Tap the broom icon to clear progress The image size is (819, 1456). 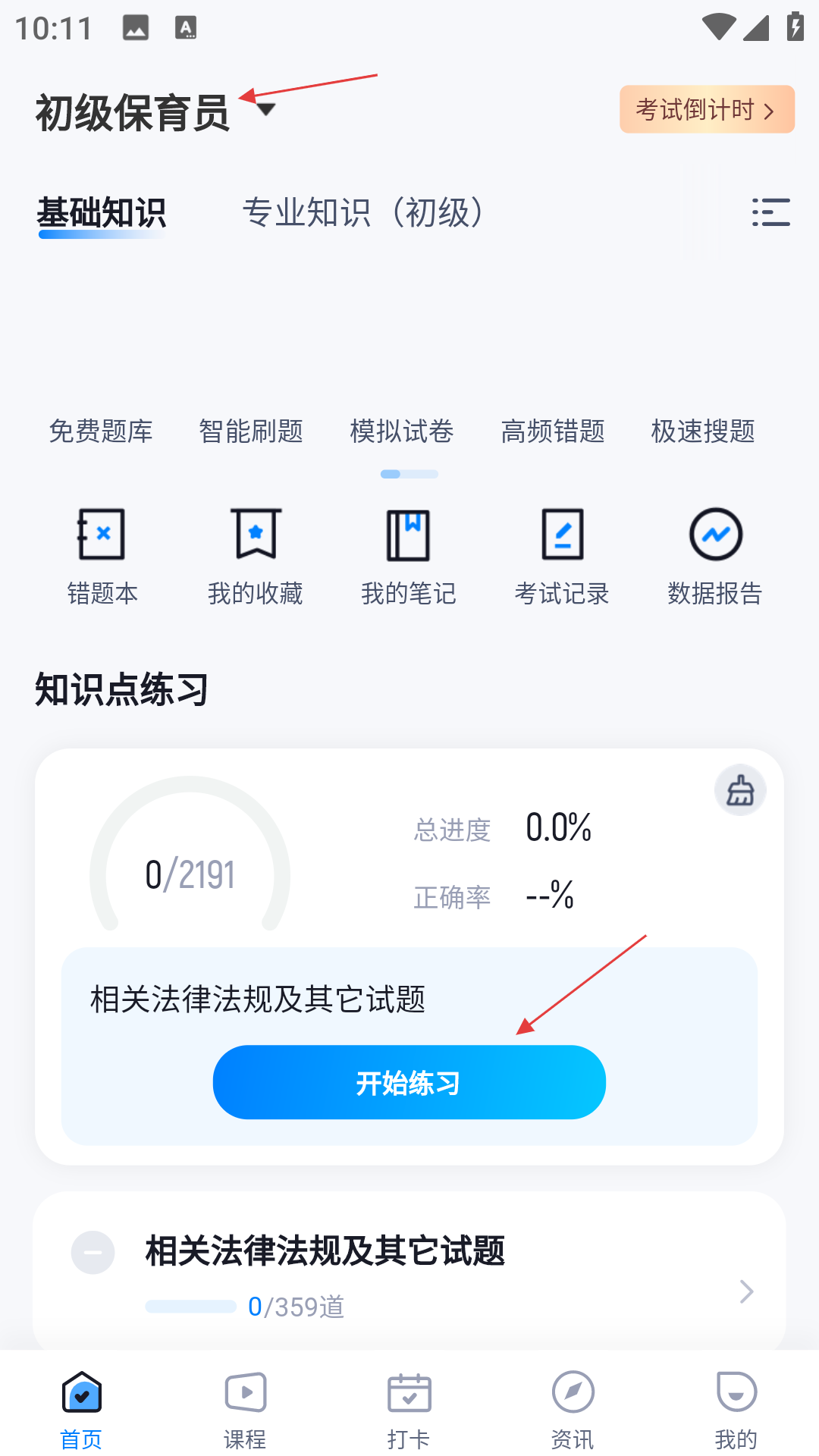[x=740, y=790]
